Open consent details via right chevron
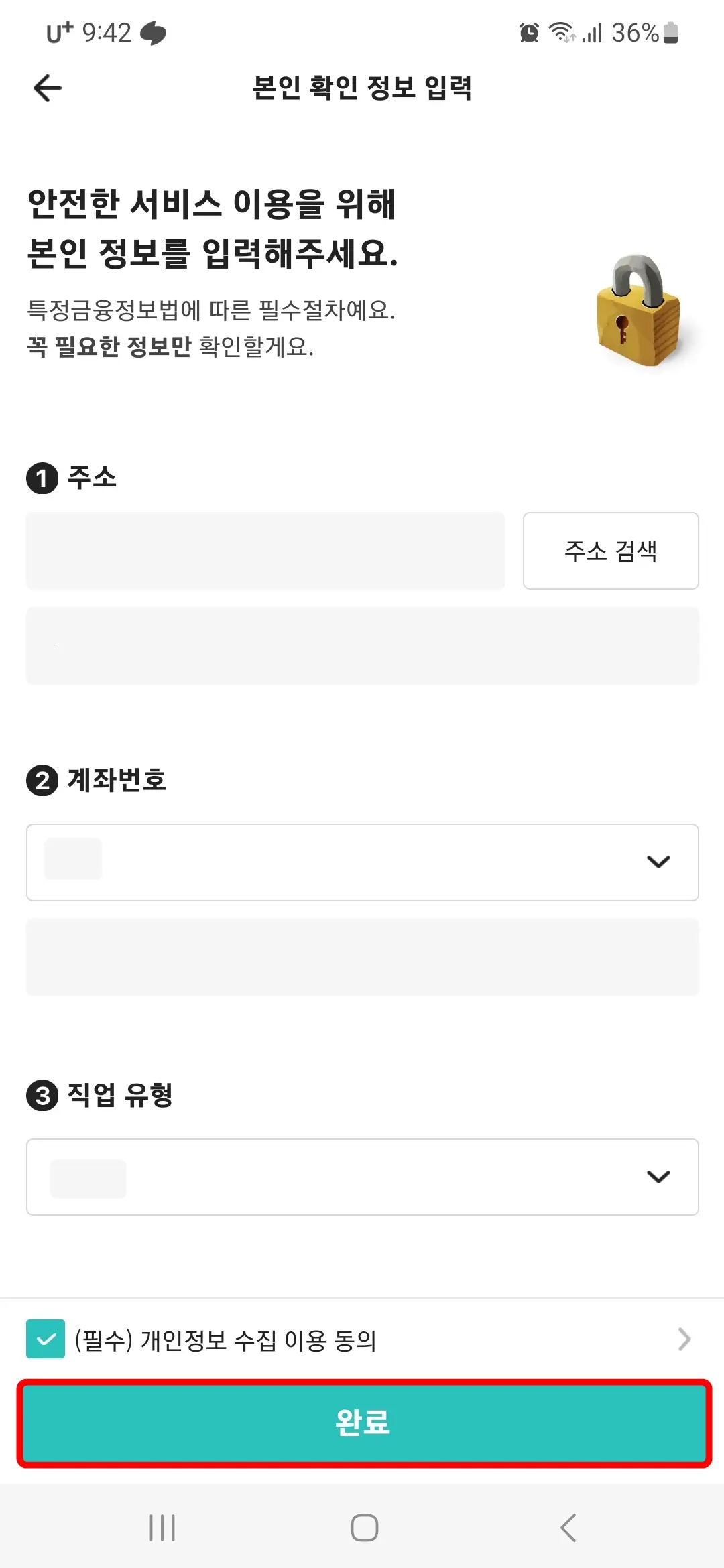Screen dimensions: 724x1568 pos(685,1339)
